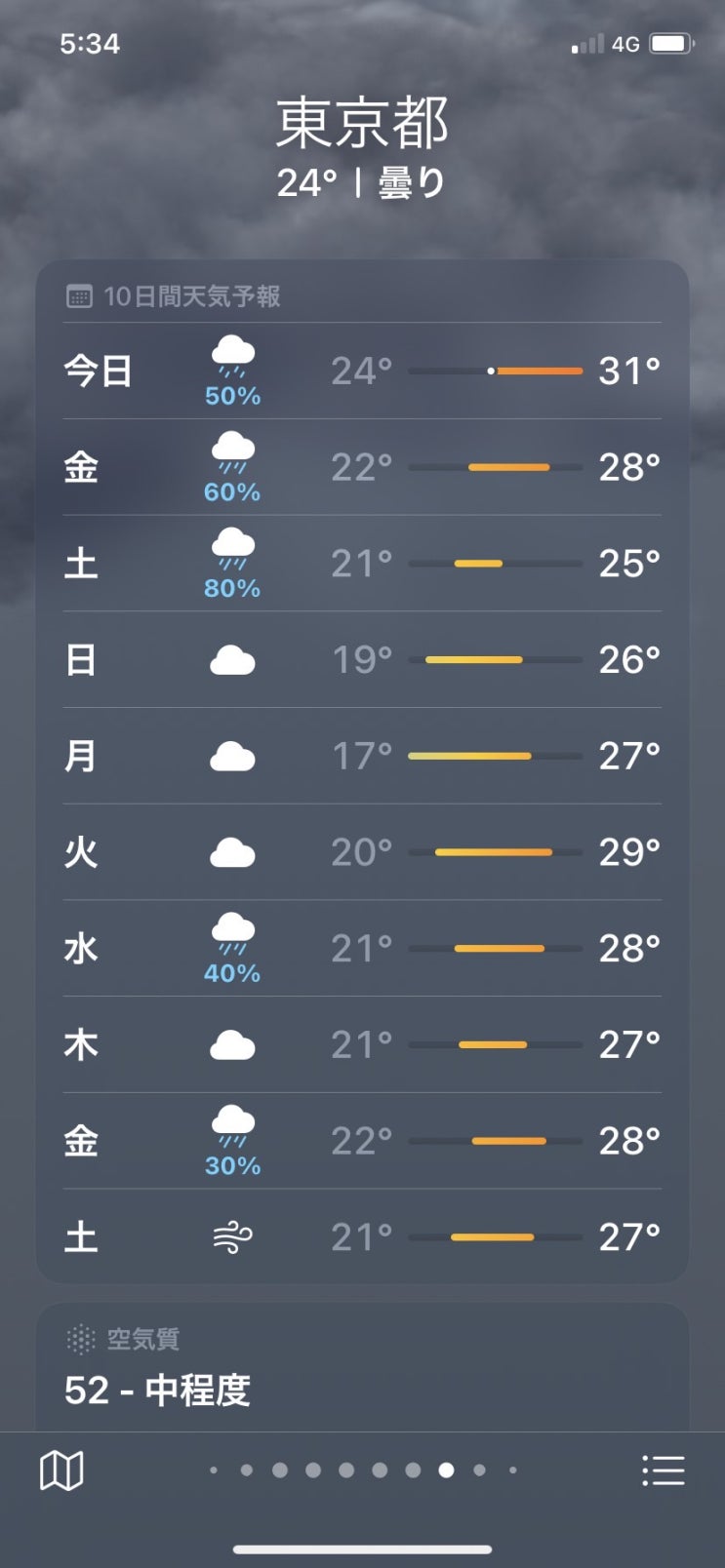The height and width of the screenshot is (1568, 725).
Task: Tap the 木 forecast row
Action: pyautogui.click(x=362, y=1044)
